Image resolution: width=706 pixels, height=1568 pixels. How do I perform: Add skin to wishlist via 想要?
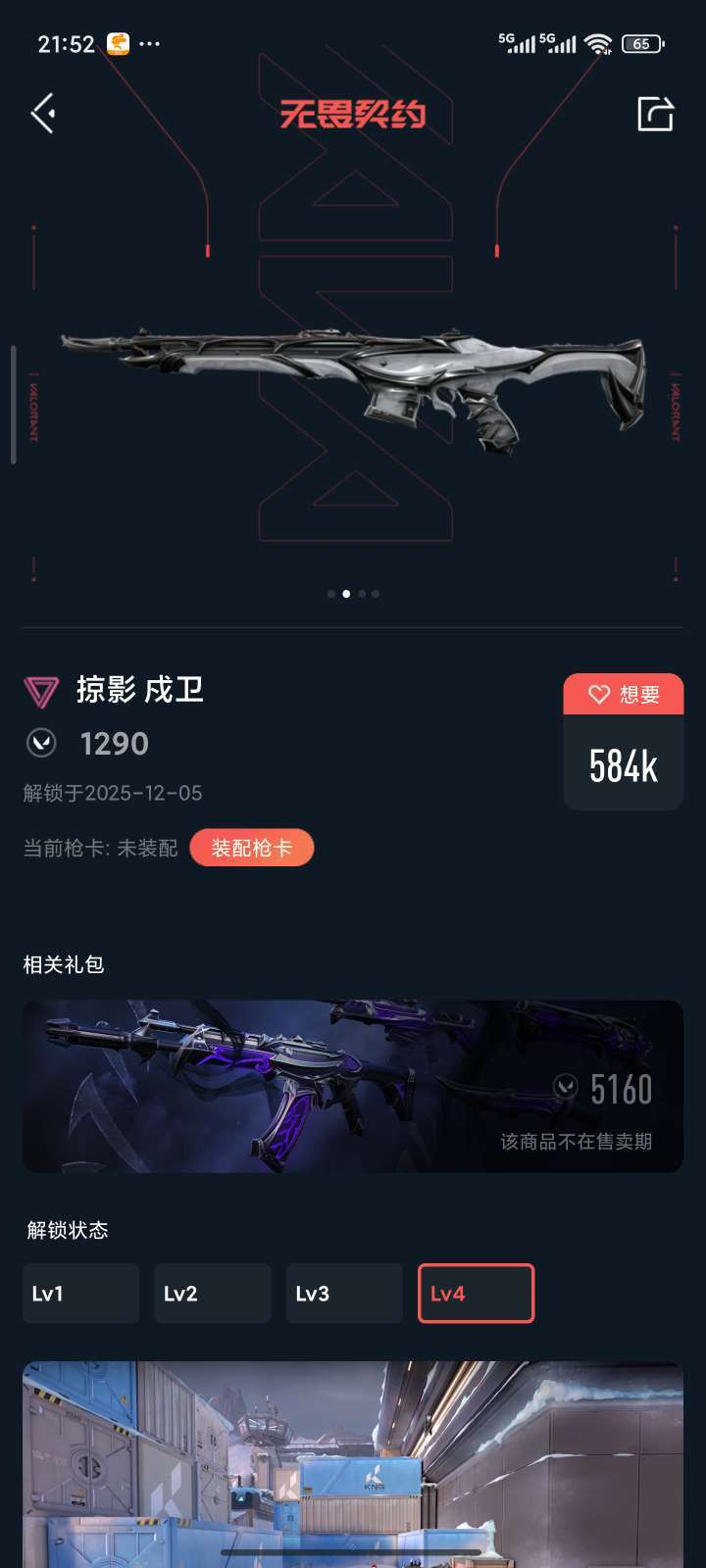[624, 695]
